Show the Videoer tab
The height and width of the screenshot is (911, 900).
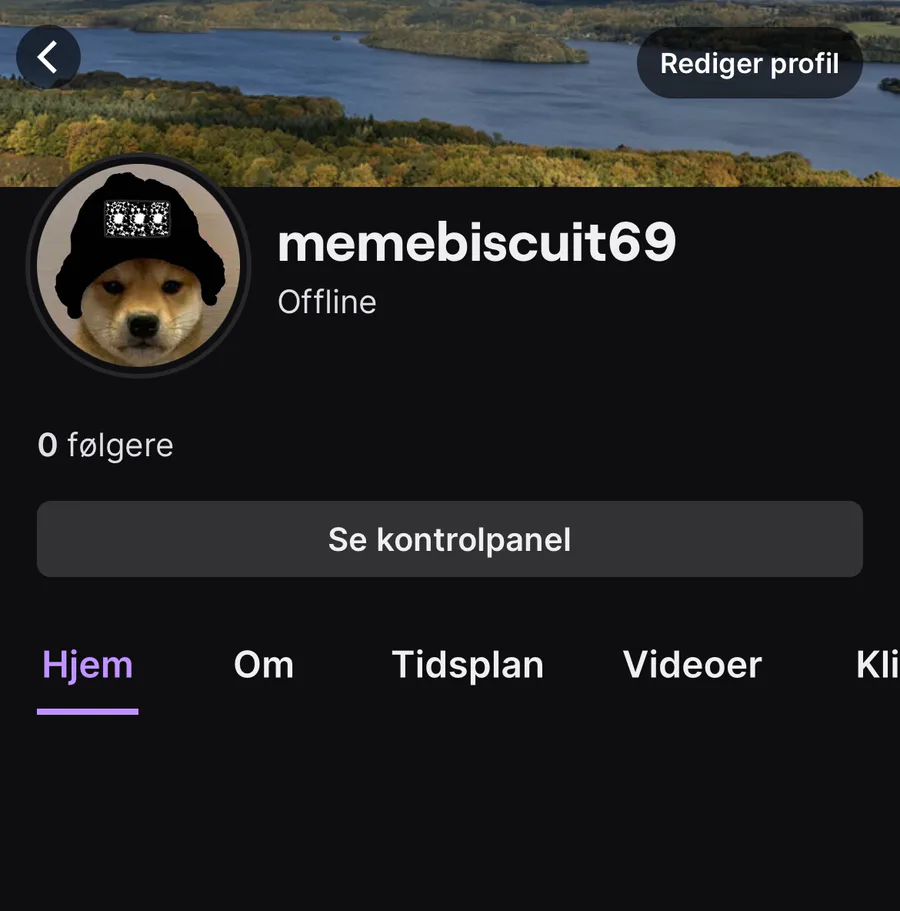pos(692,665)
